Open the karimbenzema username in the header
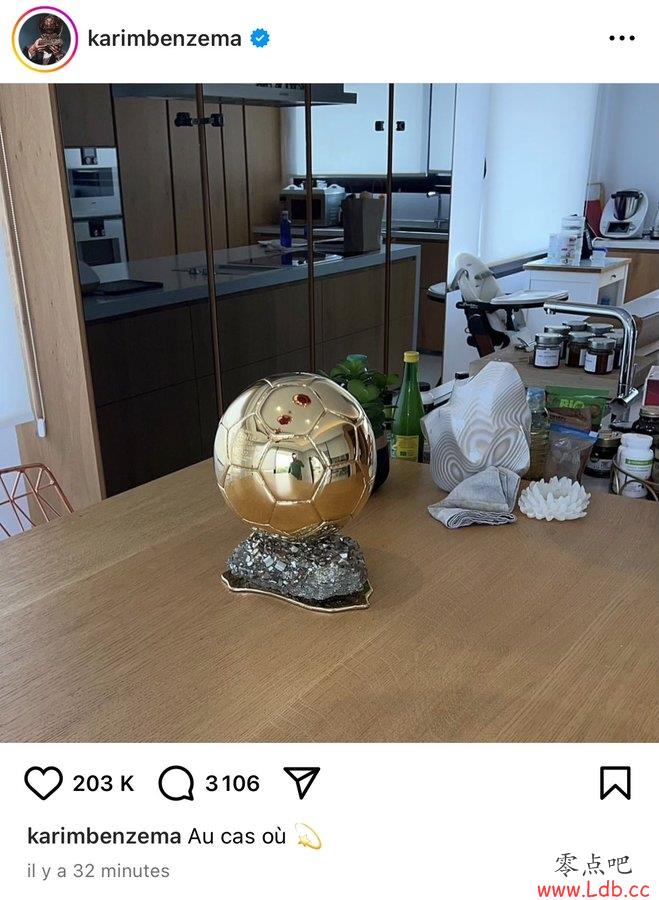 click(x=164, y=39)
